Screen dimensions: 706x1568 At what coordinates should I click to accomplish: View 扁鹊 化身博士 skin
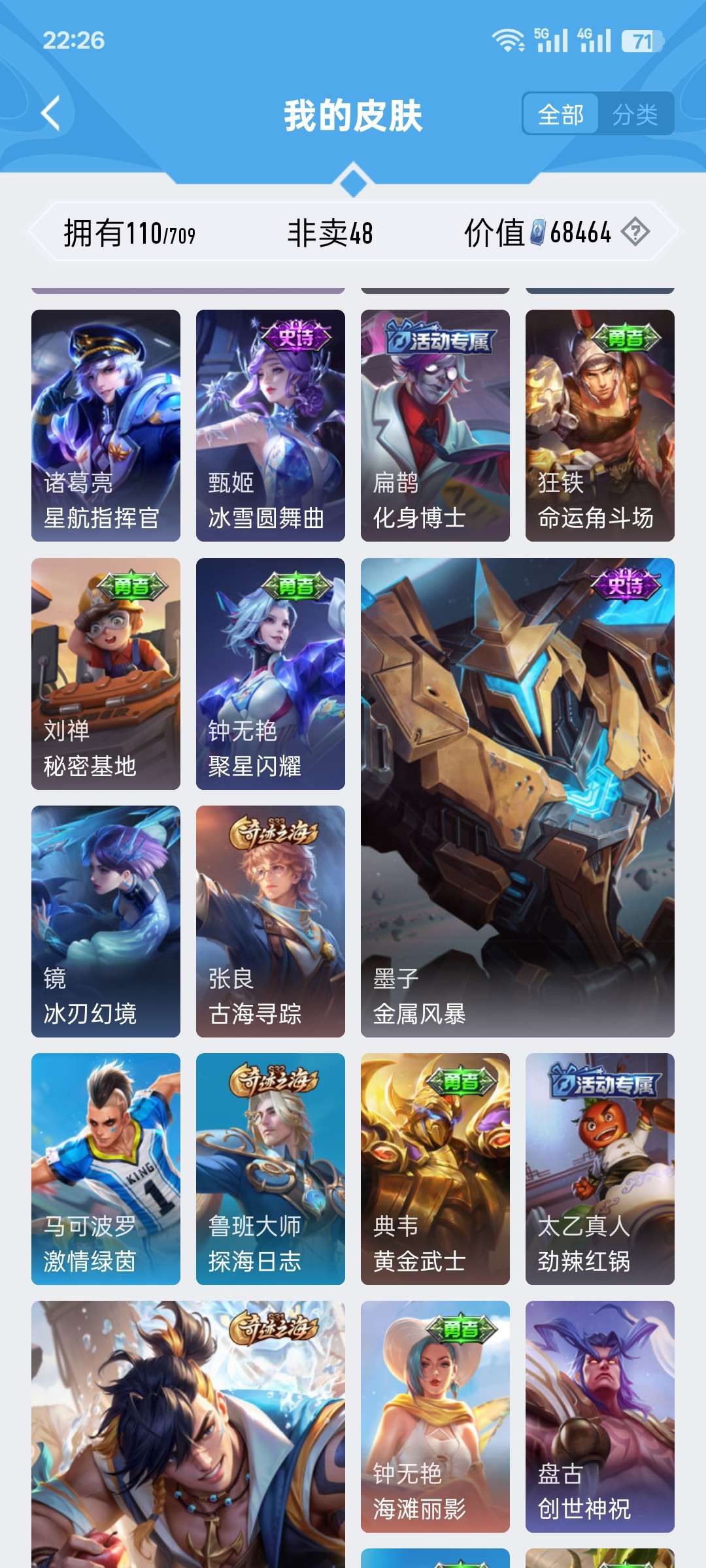435,425
